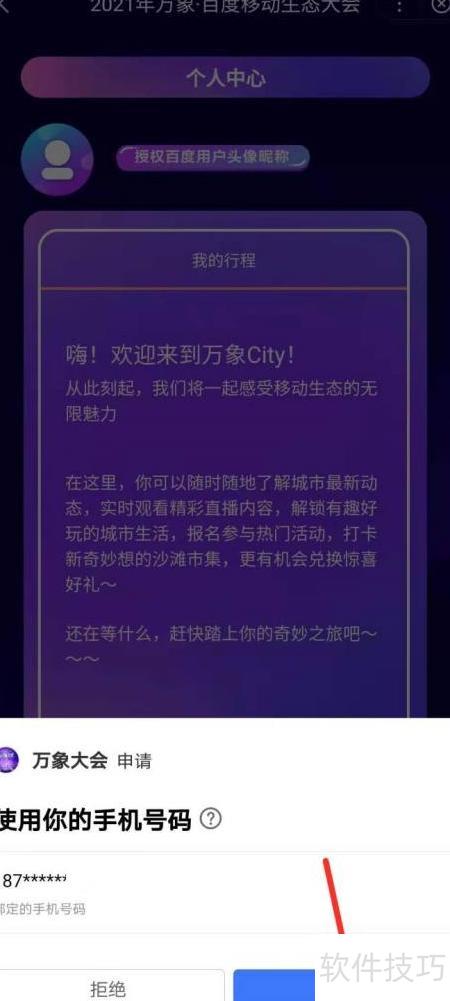Tap 拒绝 to decline phone number request
450x1001 pixels.
click(x=109, y=986)
